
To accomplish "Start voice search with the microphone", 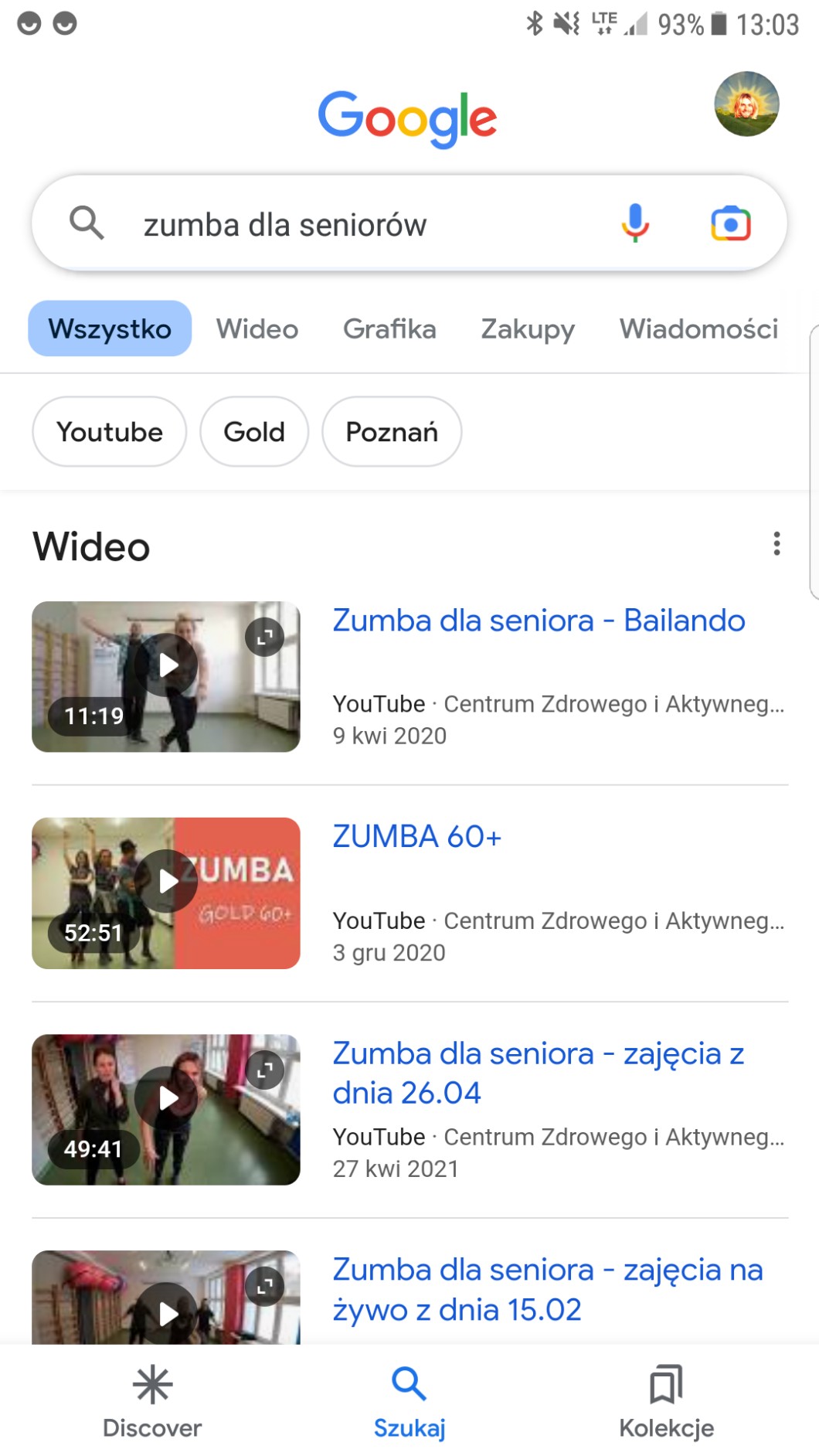I will coord(635,224).
